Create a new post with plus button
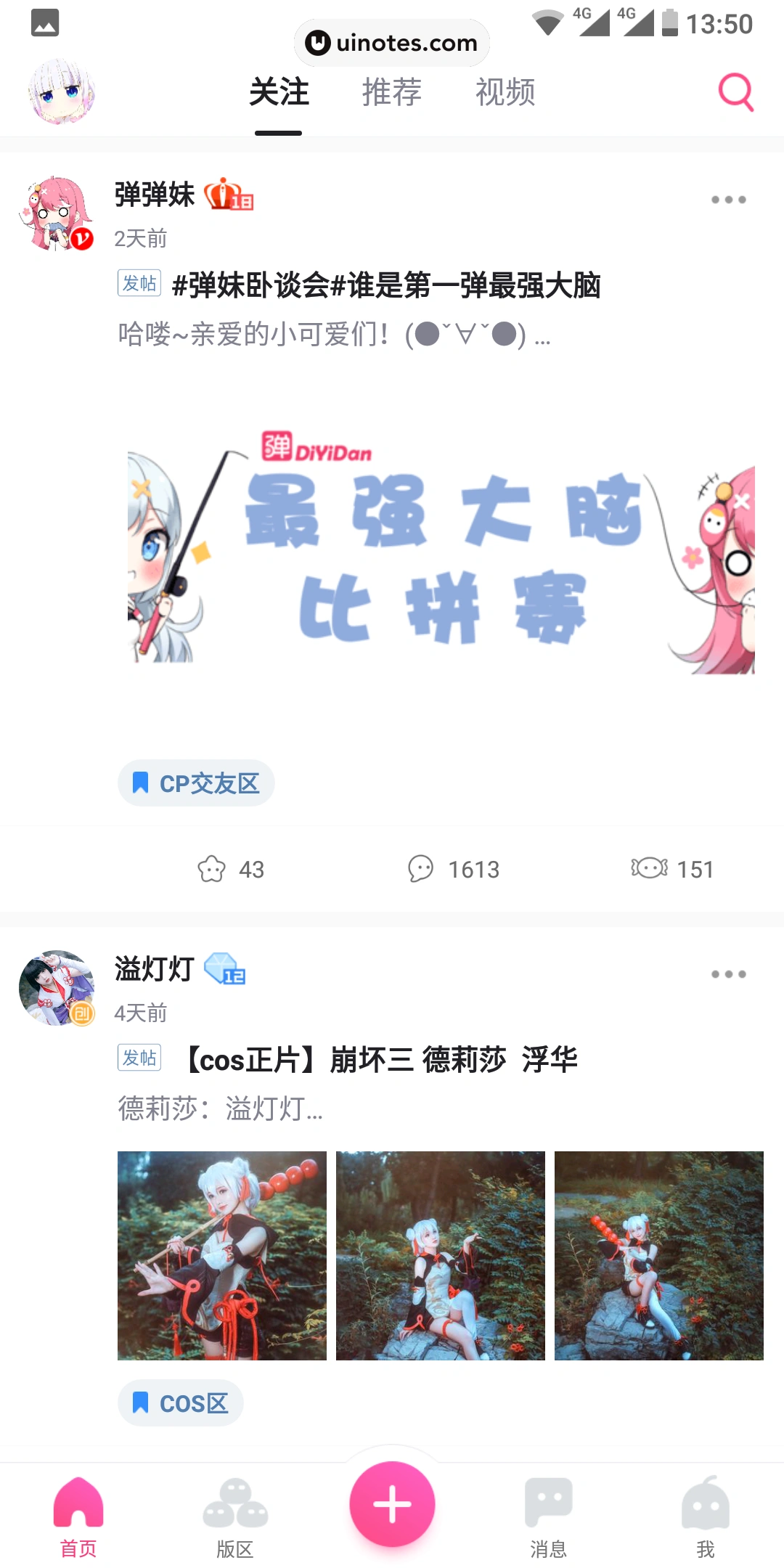The width and height of the screenshot is (784, 1568). 392,1503
